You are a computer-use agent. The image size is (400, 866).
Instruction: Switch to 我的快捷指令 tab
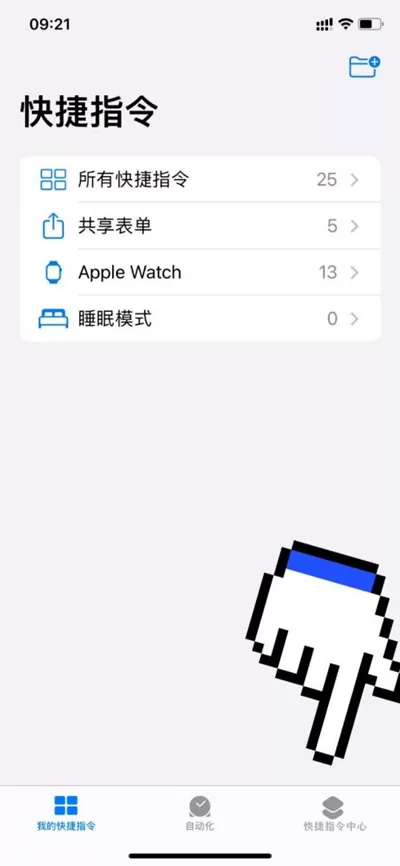pos(66,813)
